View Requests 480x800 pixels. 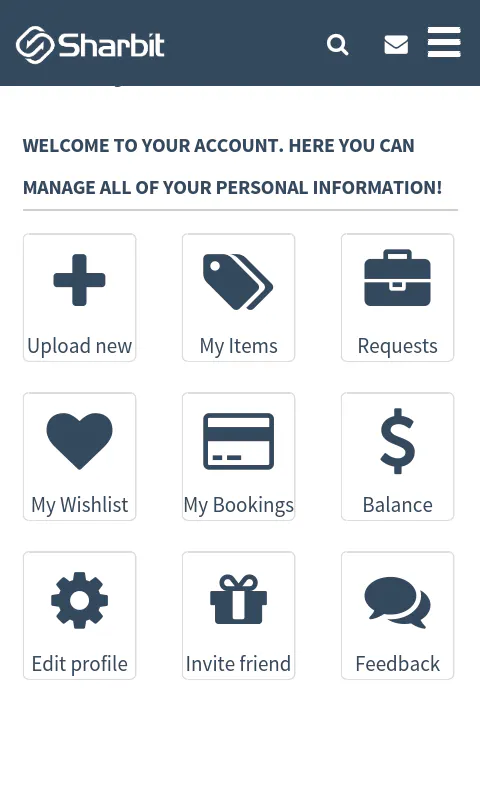397,297
